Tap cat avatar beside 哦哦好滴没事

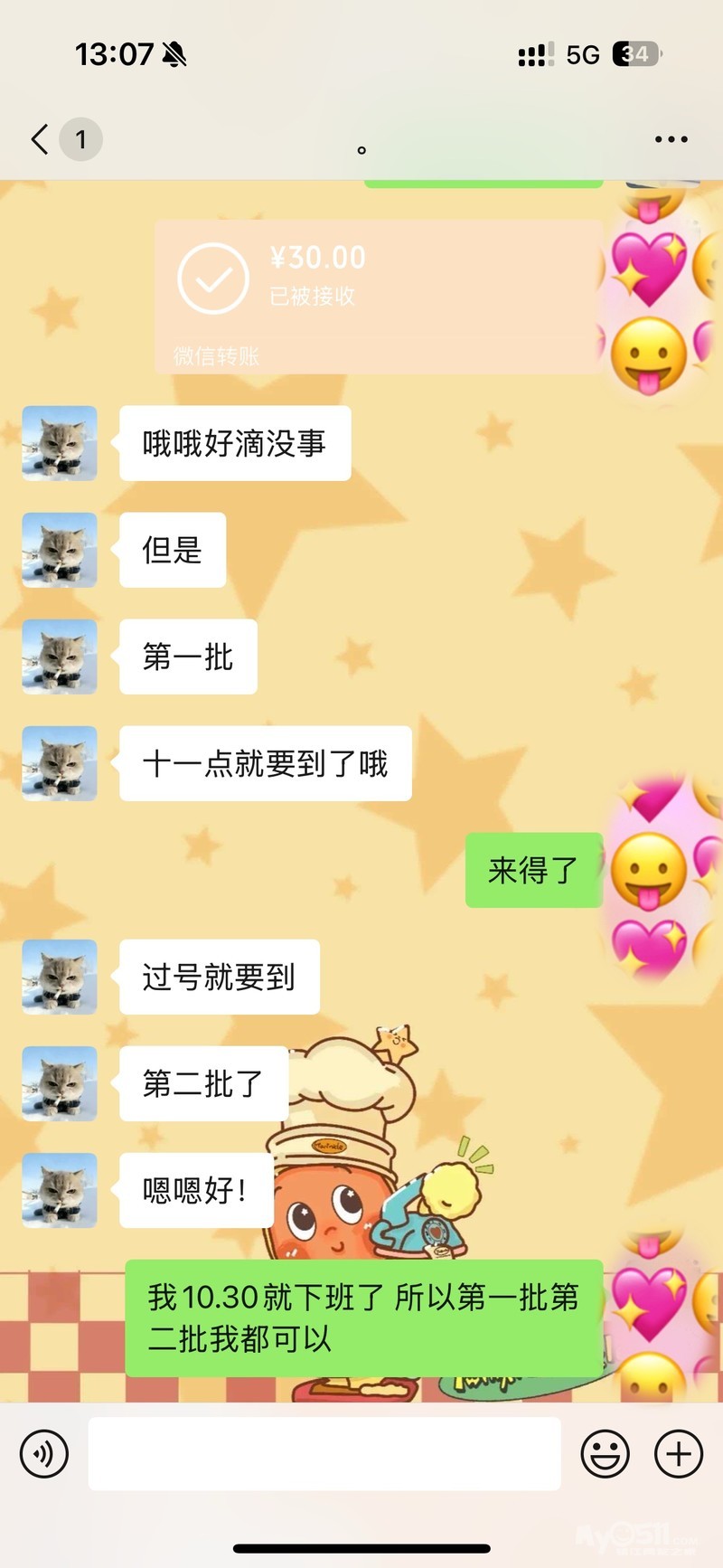click(x=60, y=443)
